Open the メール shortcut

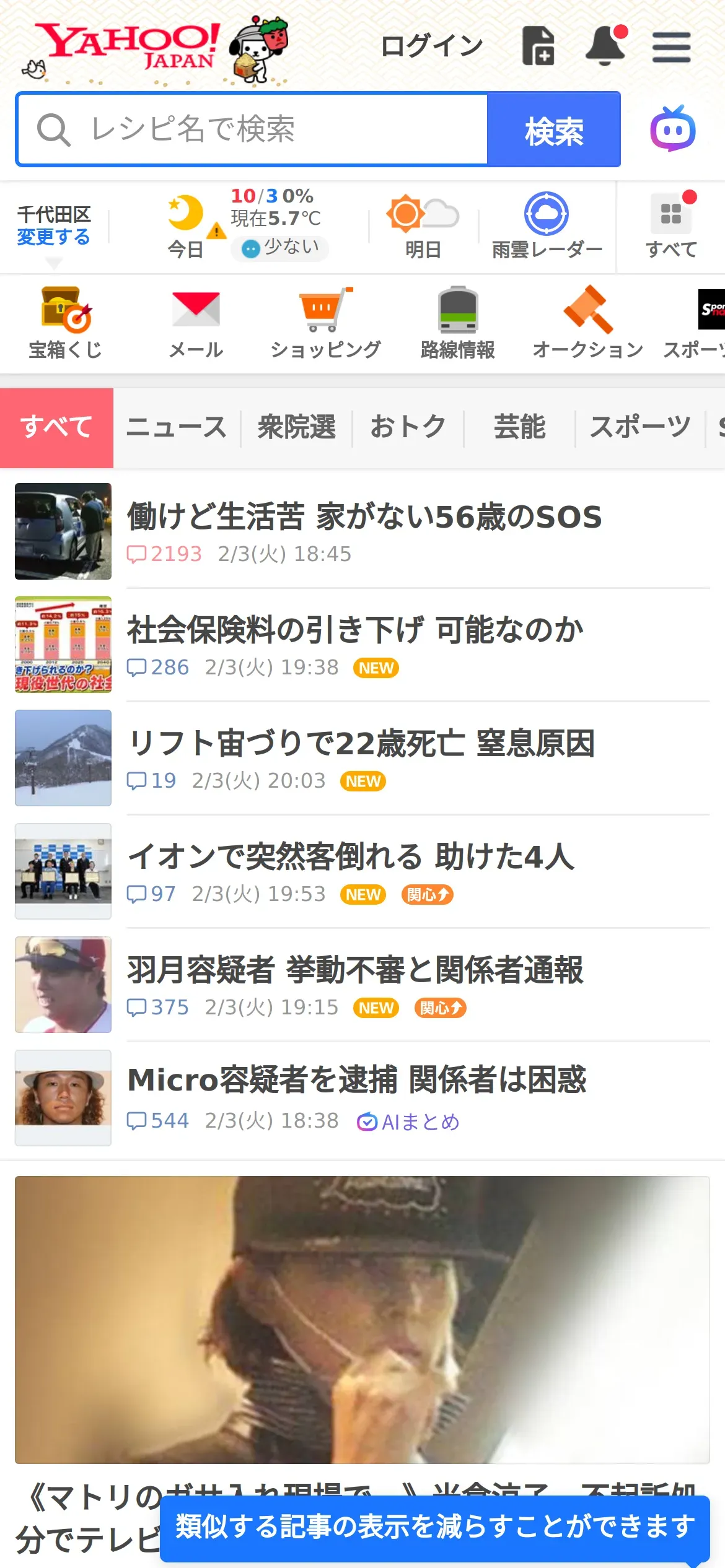click(x=196, y=323)
